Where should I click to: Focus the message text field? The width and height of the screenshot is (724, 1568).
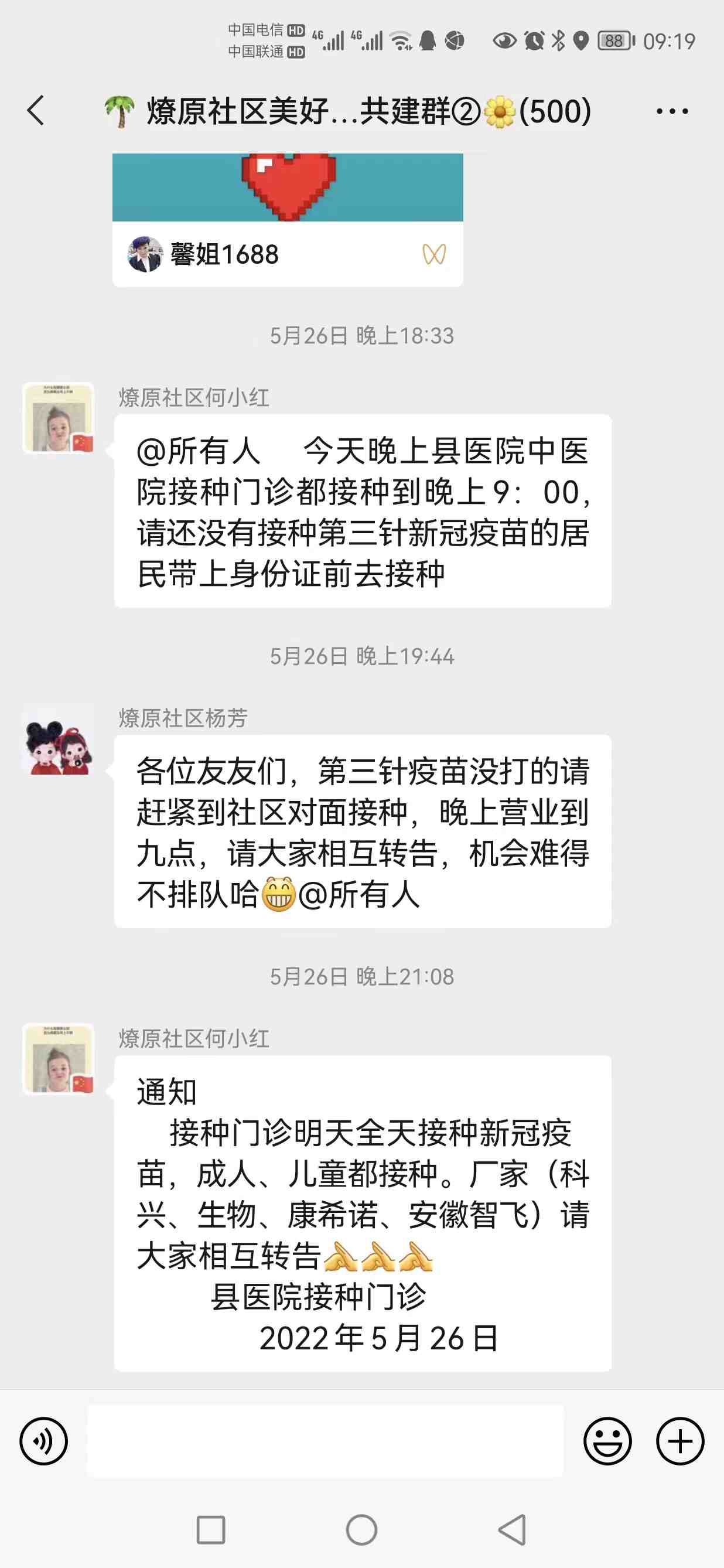(325, 1440)
